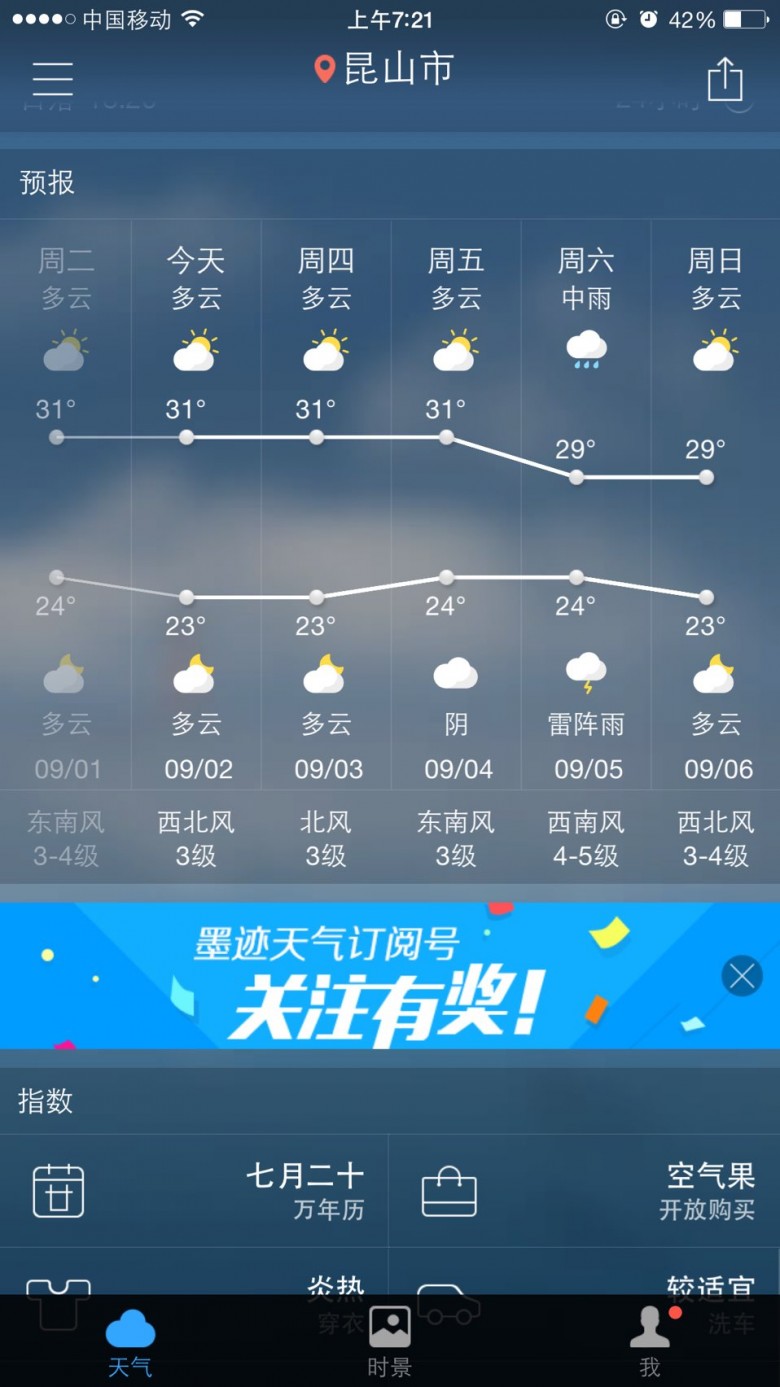Switch to the 时景 tab
Viewport: 780px width, 1387px height.
click(x=389, y=1341)
